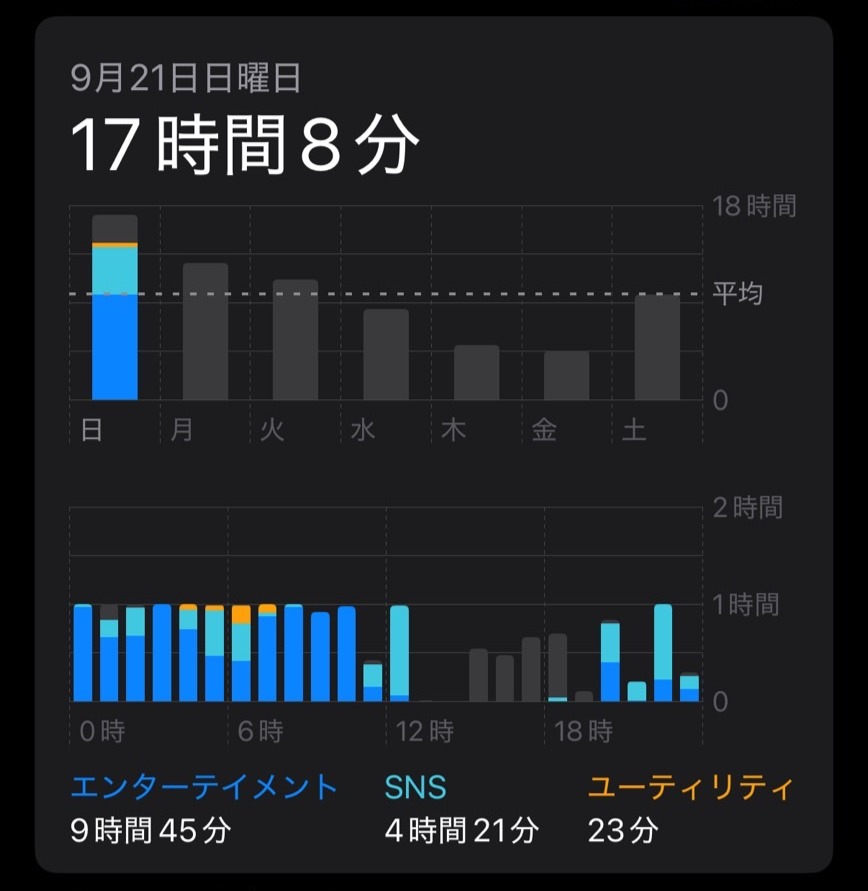Tap Friday's (金) bar in the weekly chart
The height and width of the screenshot is (891, 868).
pyautogui.click(x=566, y=376)
